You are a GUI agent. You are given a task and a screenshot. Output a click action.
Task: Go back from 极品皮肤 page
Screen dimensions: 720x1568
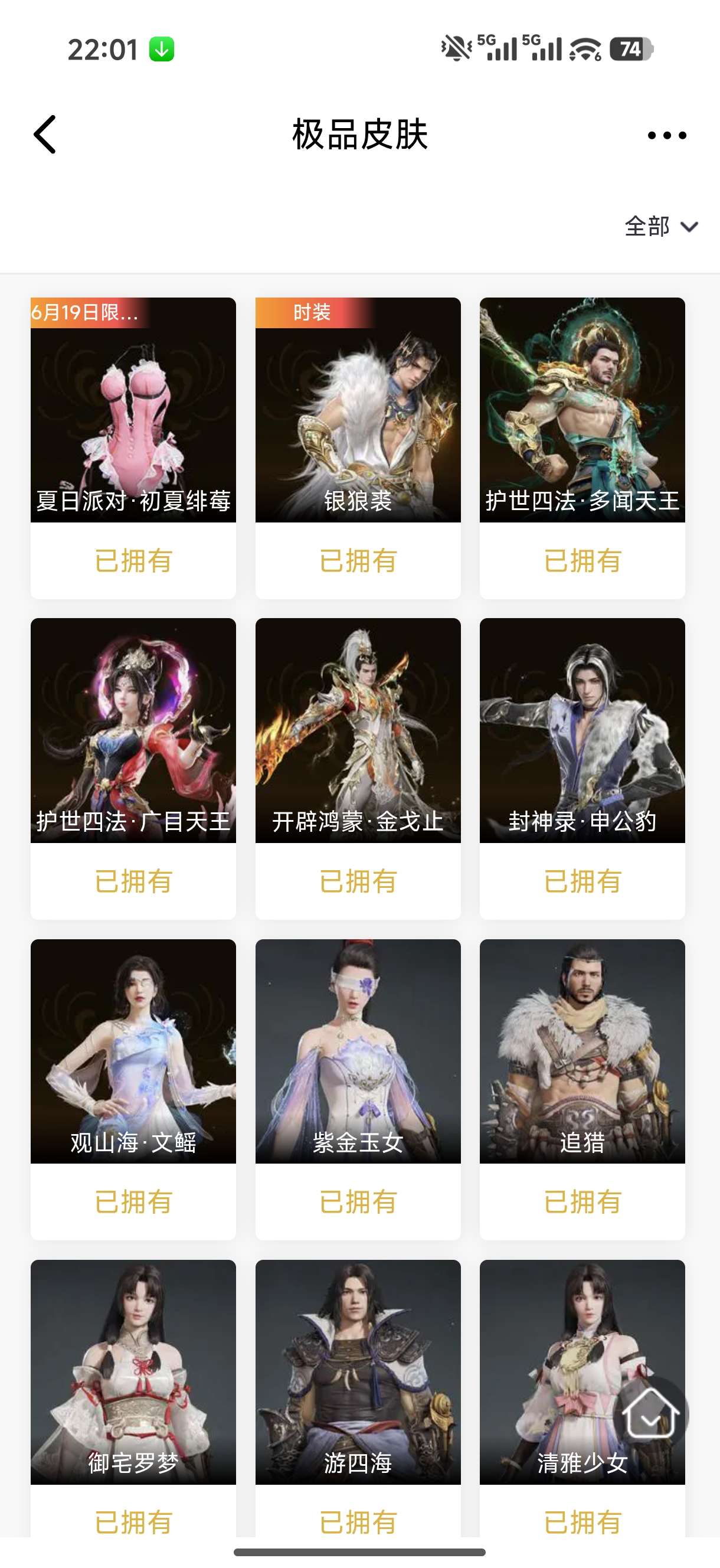[45, 135]
